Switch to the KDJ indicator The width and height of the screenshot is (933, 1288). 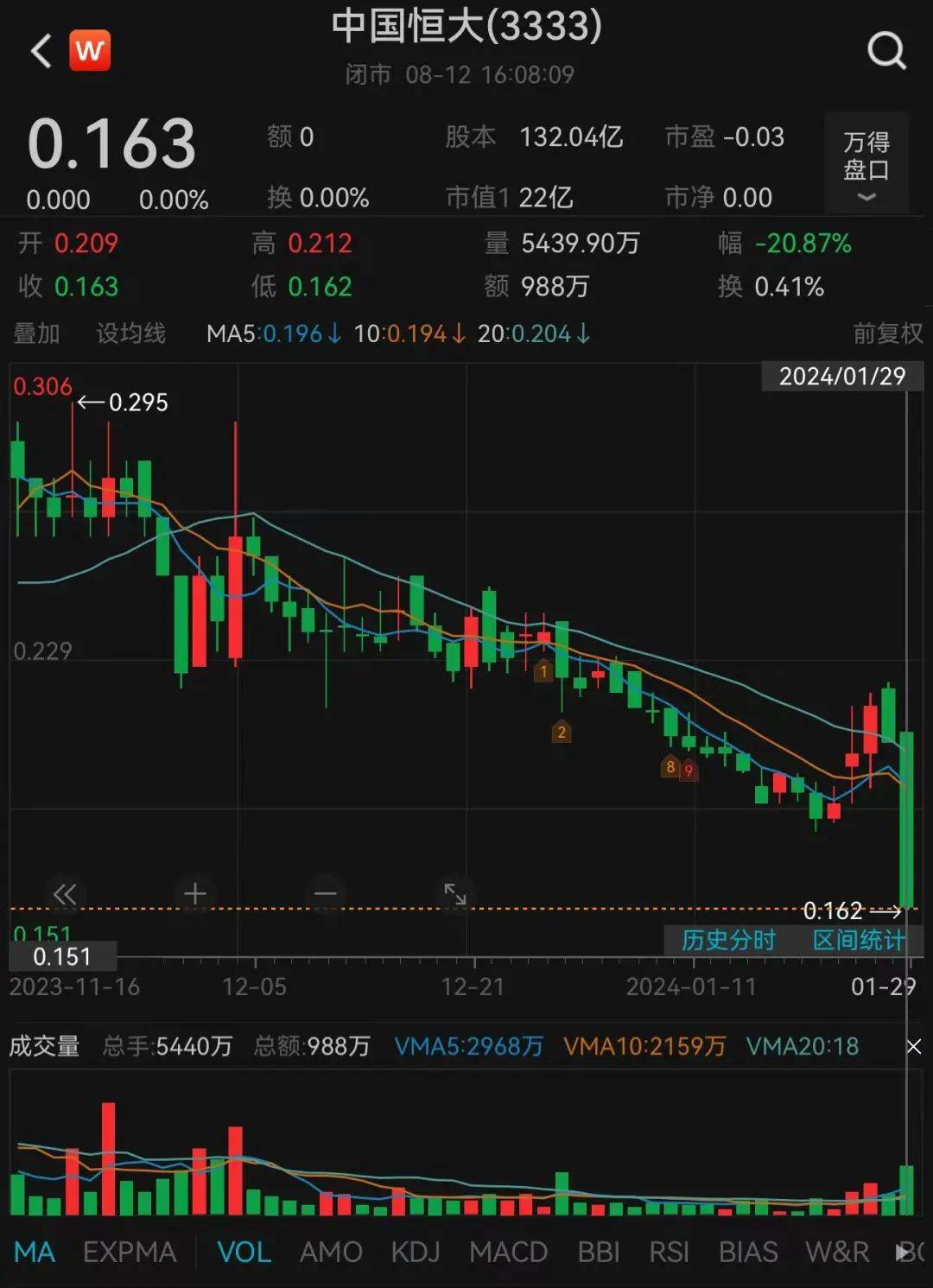[x=416, y=1252]
